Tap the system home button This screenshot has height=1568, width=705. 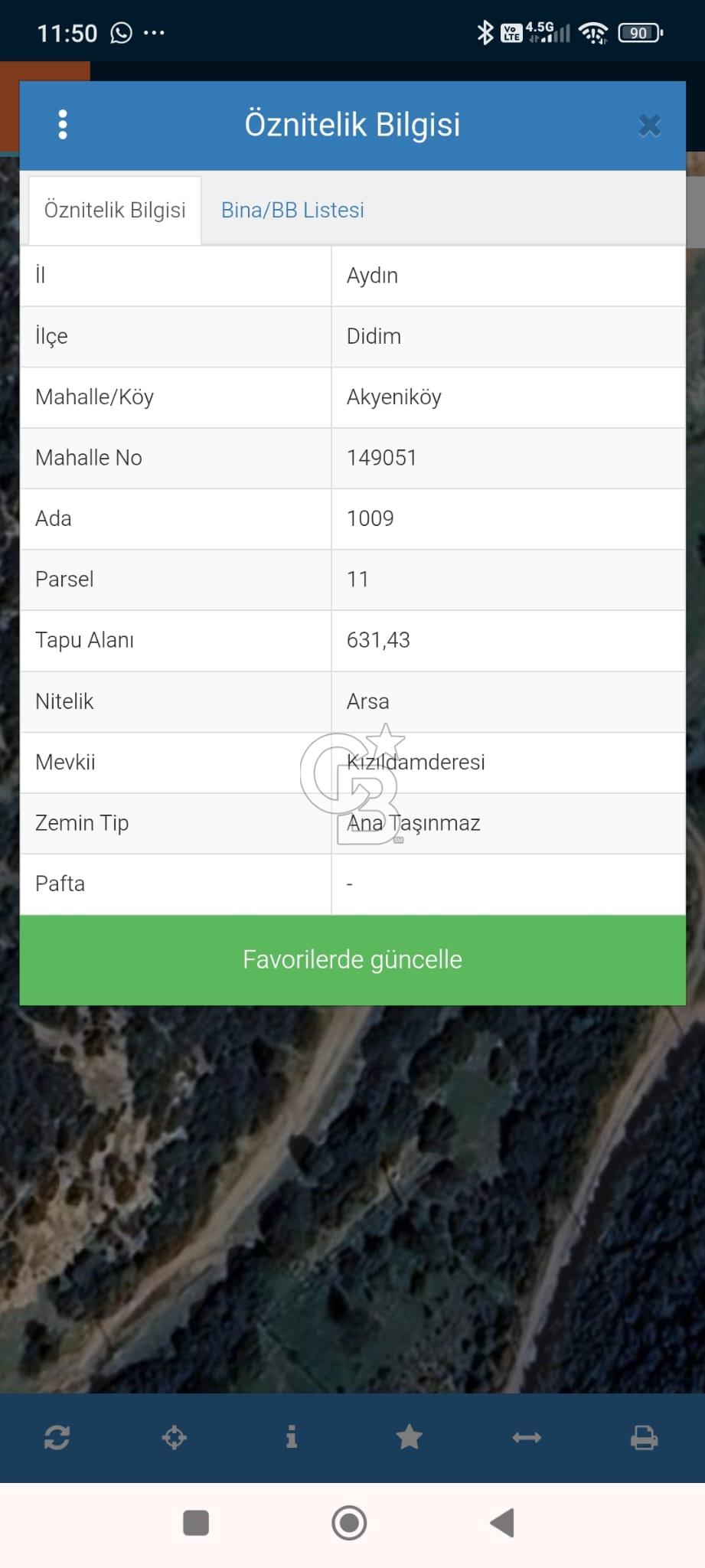point(349,1523)
